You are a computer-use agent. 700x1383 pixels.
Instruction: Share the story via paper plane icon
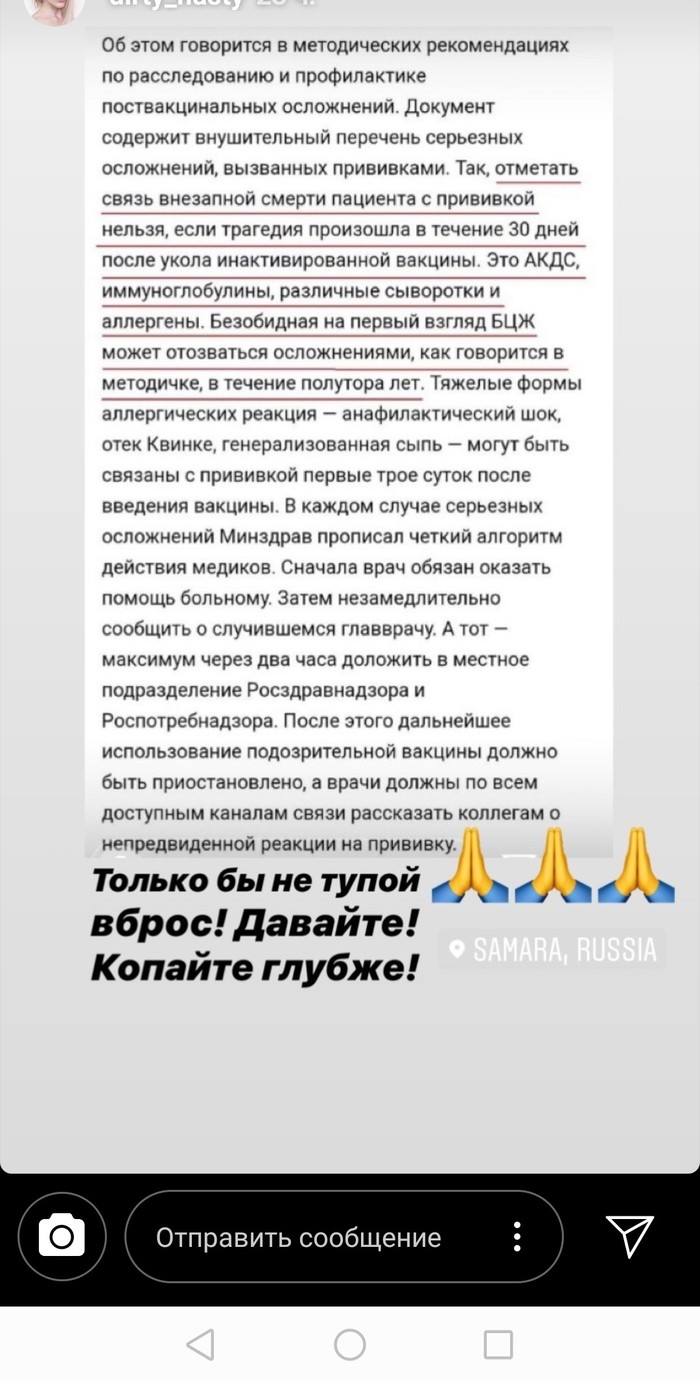(630, 1237)
